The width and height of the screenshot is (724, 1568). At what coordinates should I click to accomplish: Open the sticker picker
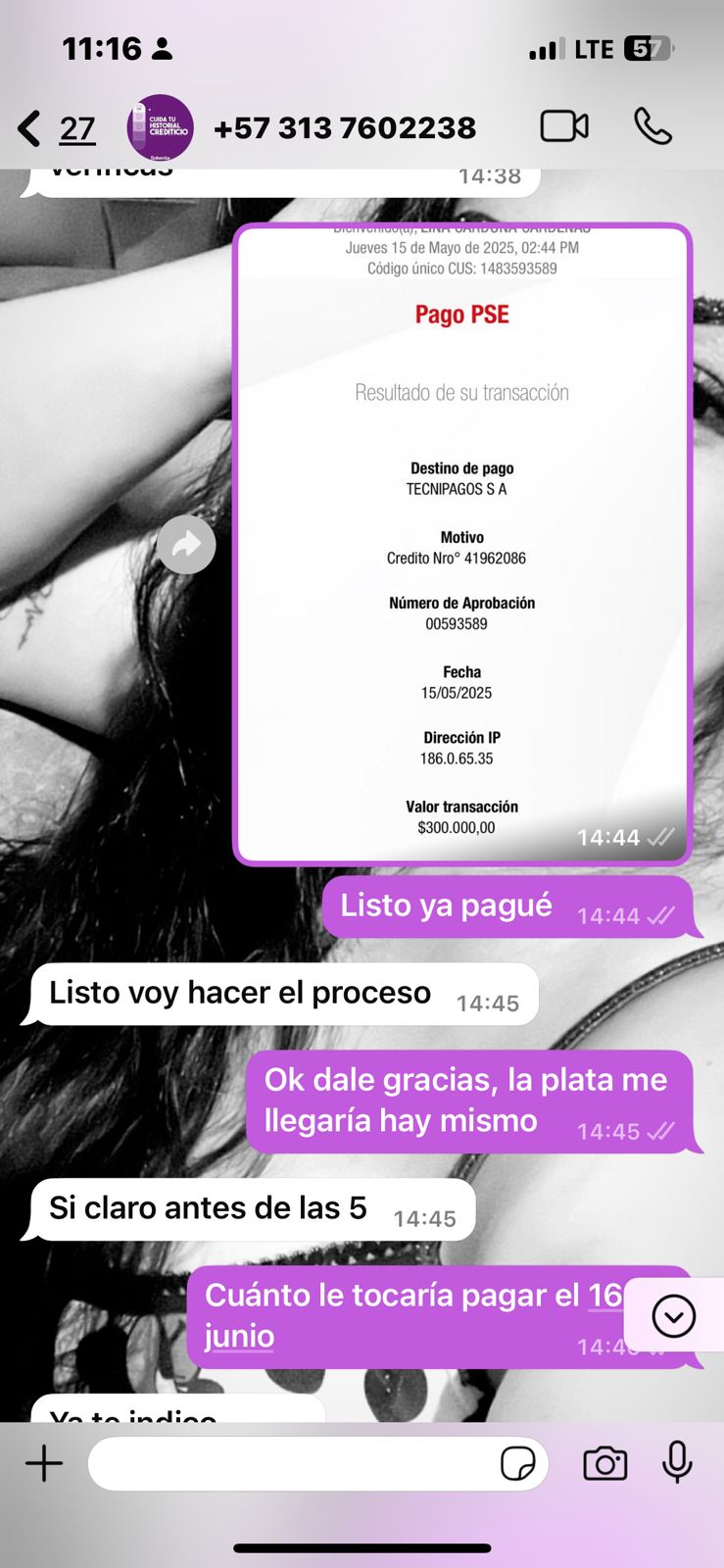coord(517,1464)
